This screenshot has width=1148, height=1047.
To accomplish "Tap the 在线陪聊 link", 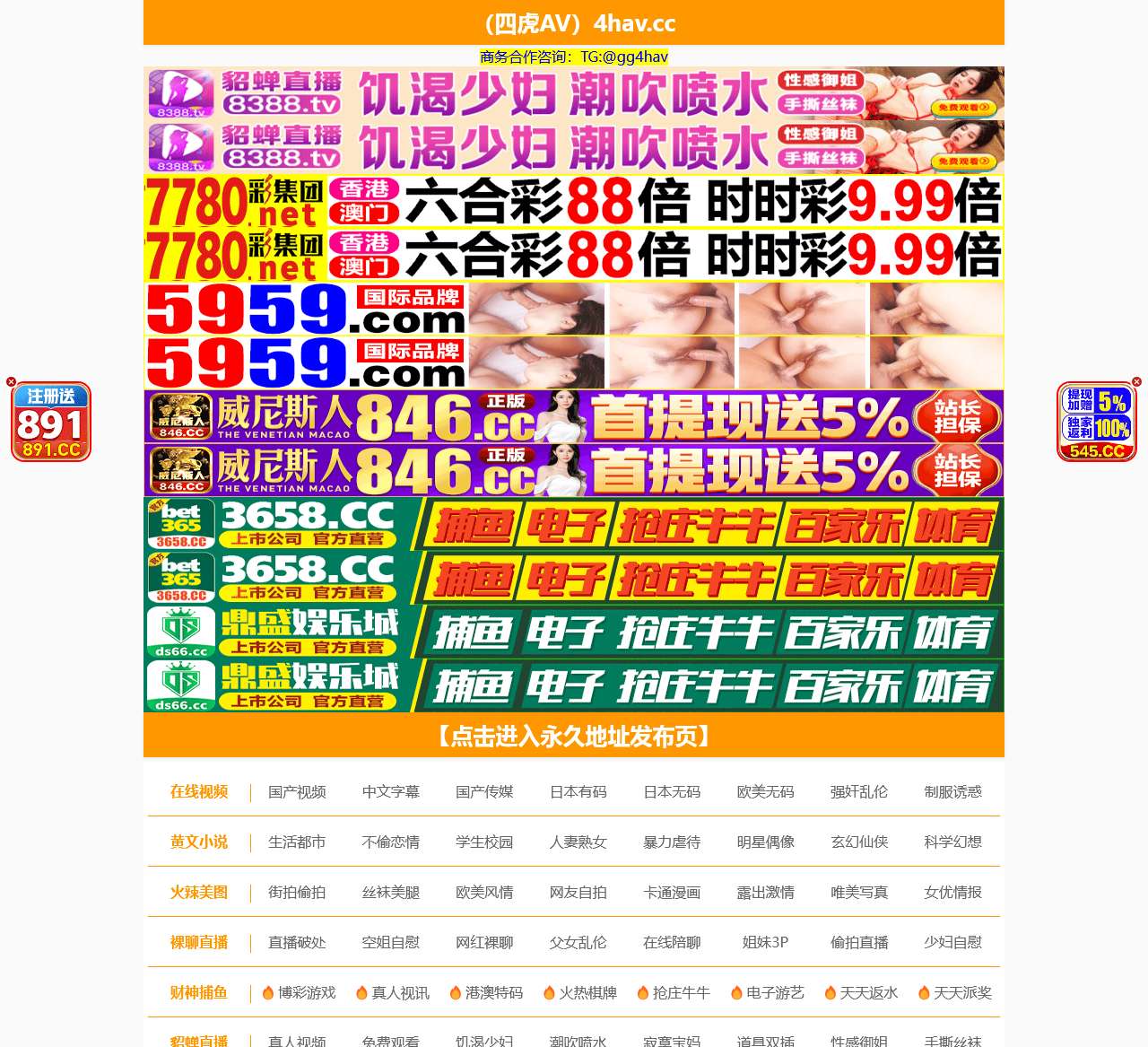I will [x=672, y=943].
